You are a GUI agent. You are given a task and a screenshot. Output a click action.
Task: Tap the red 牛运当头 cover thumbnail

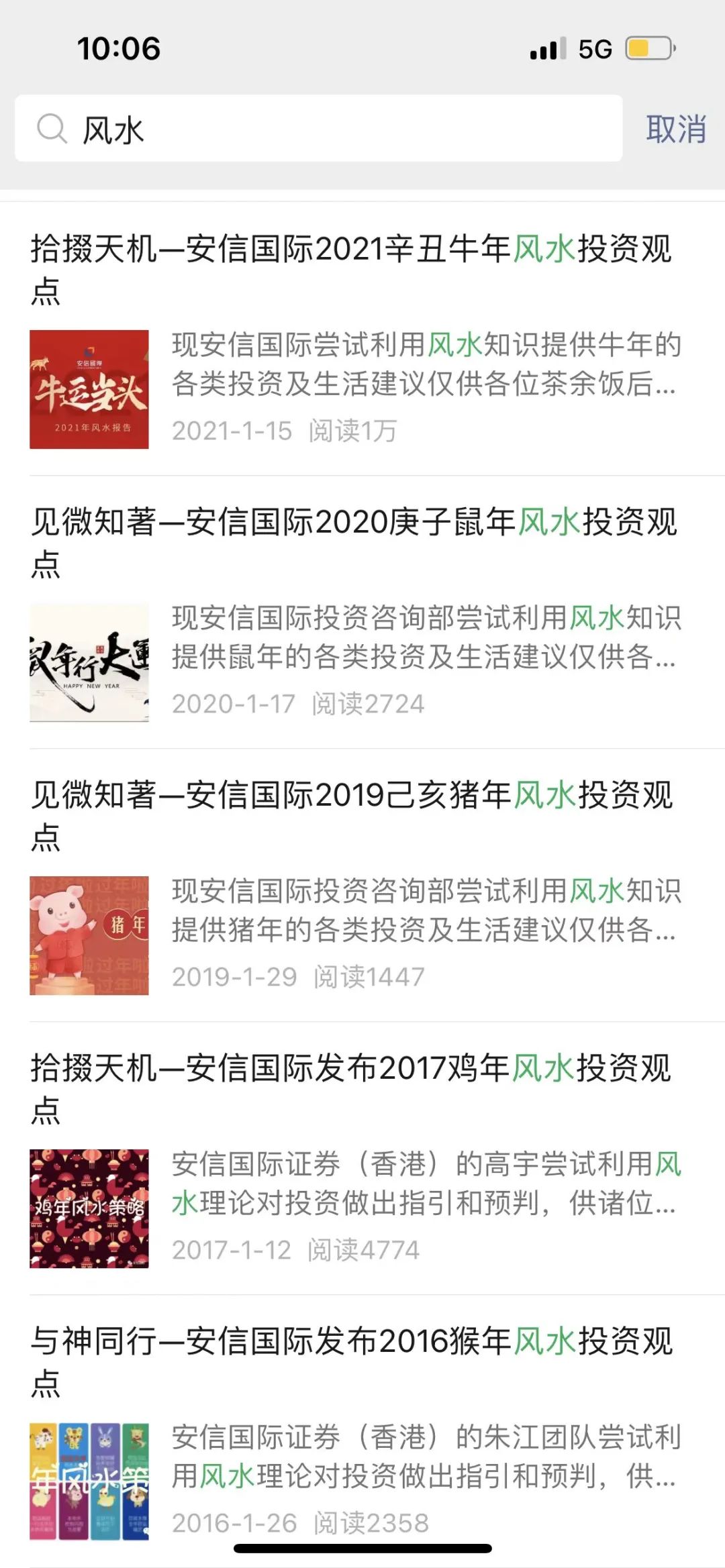[x=91, y=389]
